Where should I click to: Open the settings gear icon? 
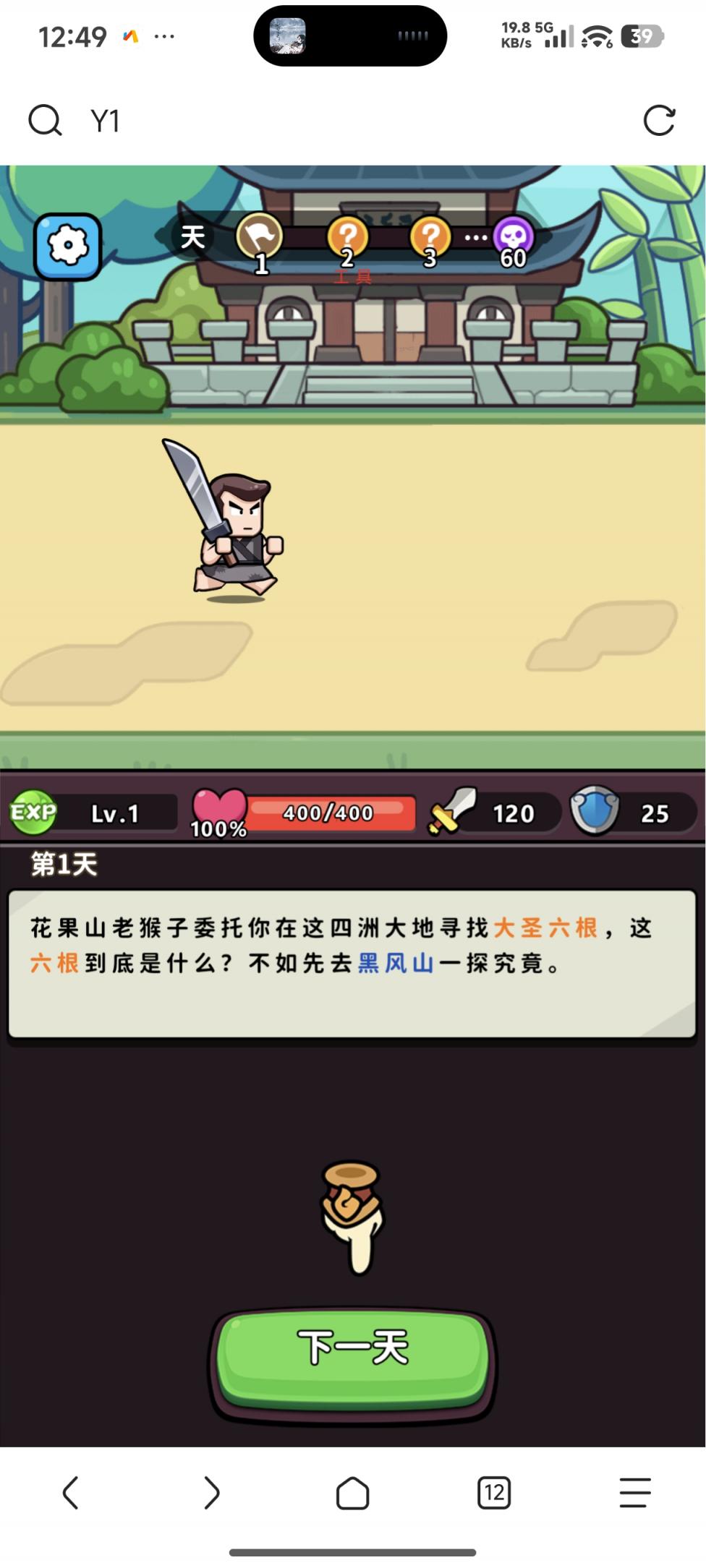(x=67, y=246)
